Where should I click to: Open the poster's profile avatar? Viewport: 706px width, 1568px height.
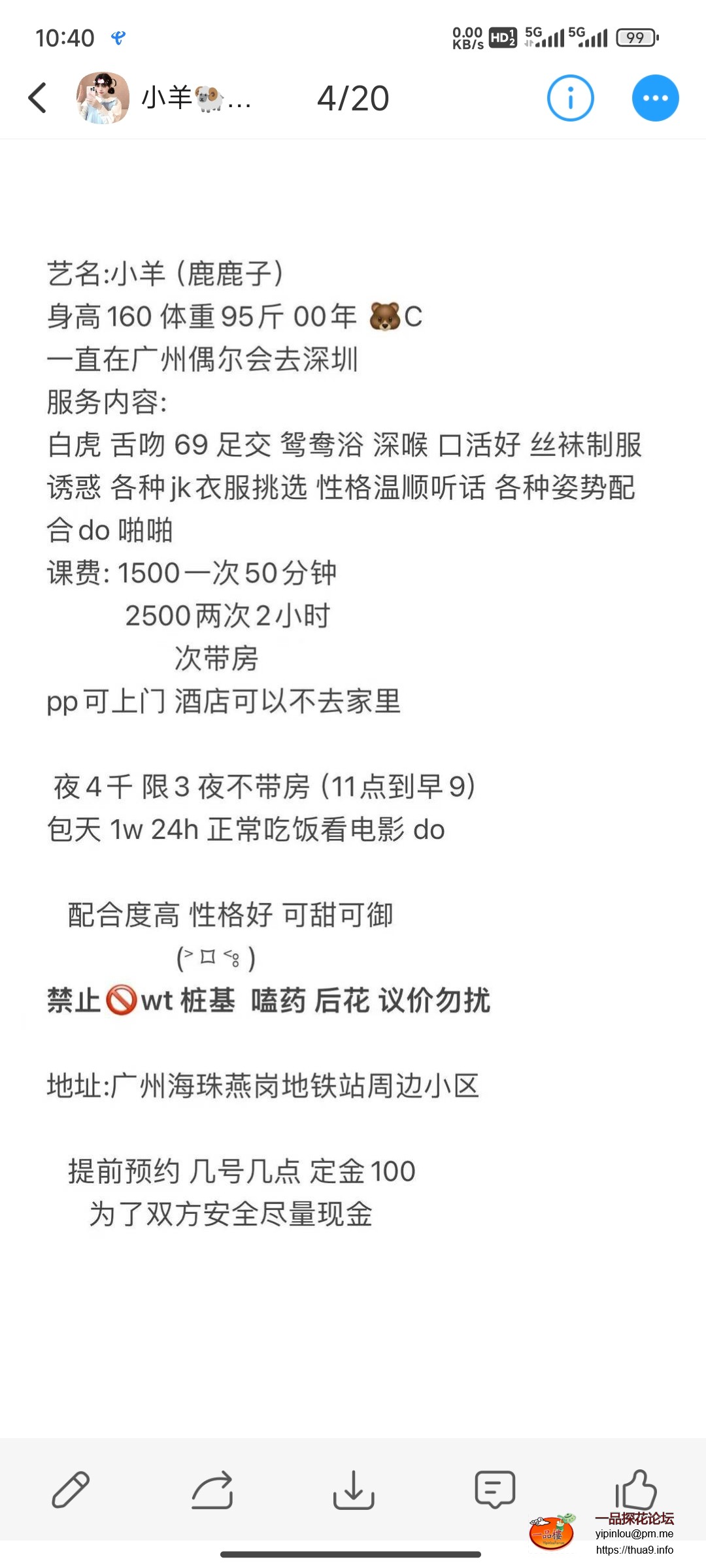click(103, 98)
